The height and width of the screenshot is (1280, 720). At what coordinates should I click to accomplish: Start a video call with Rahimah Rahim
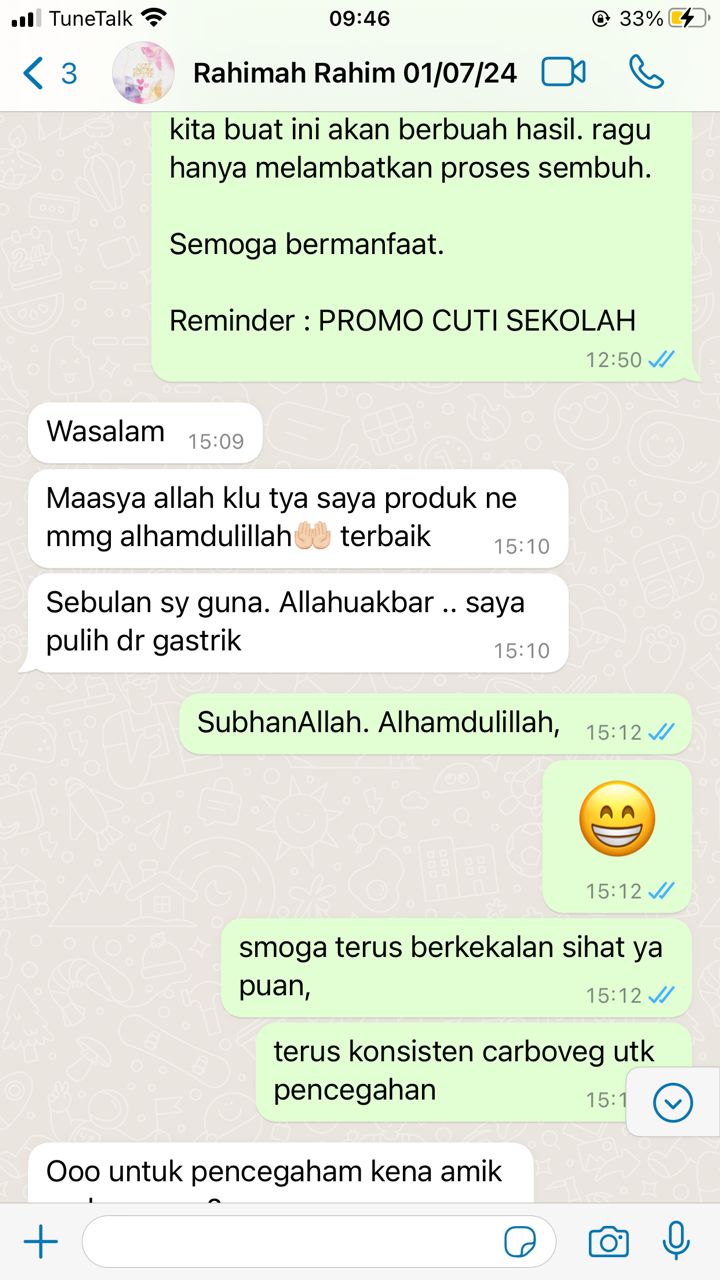pos(563,72)
